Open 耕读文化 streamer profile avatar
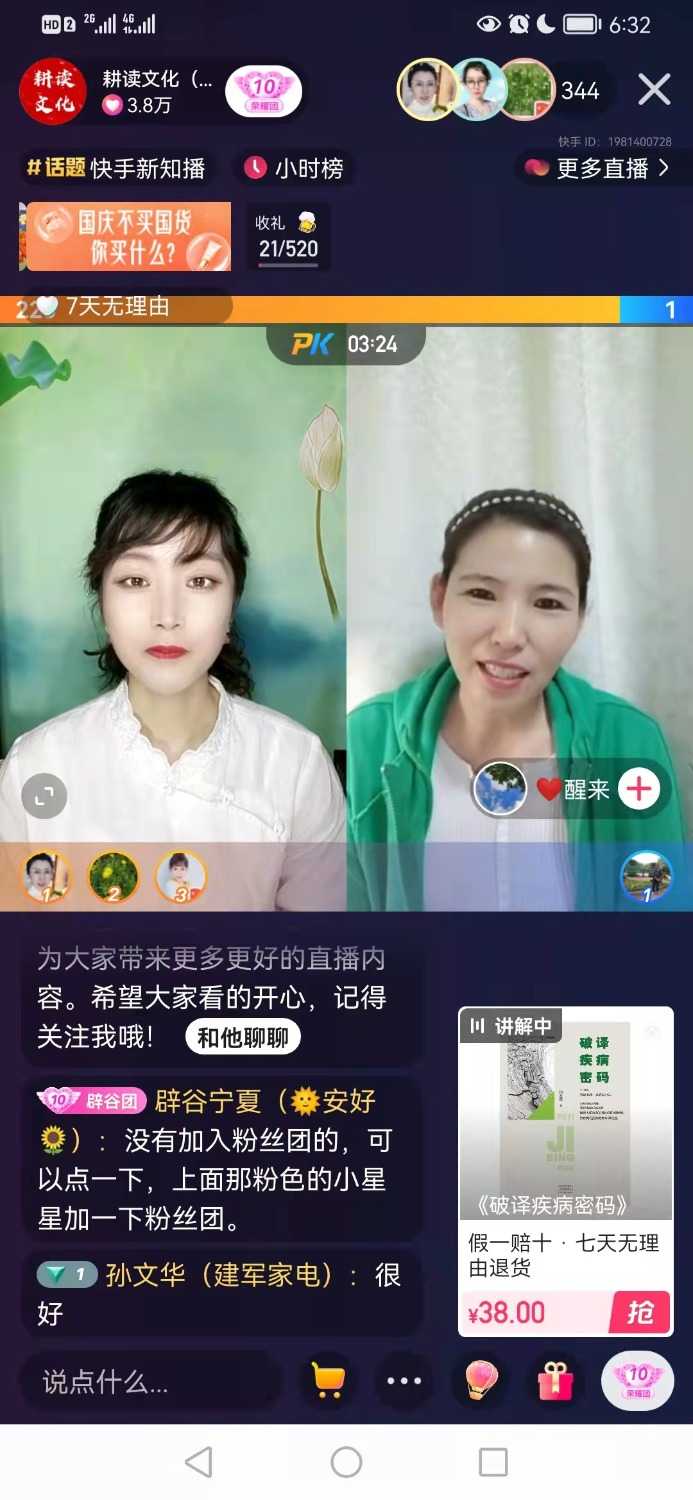Viewport: 693px width, 1500px height. [x=53, y=92]
